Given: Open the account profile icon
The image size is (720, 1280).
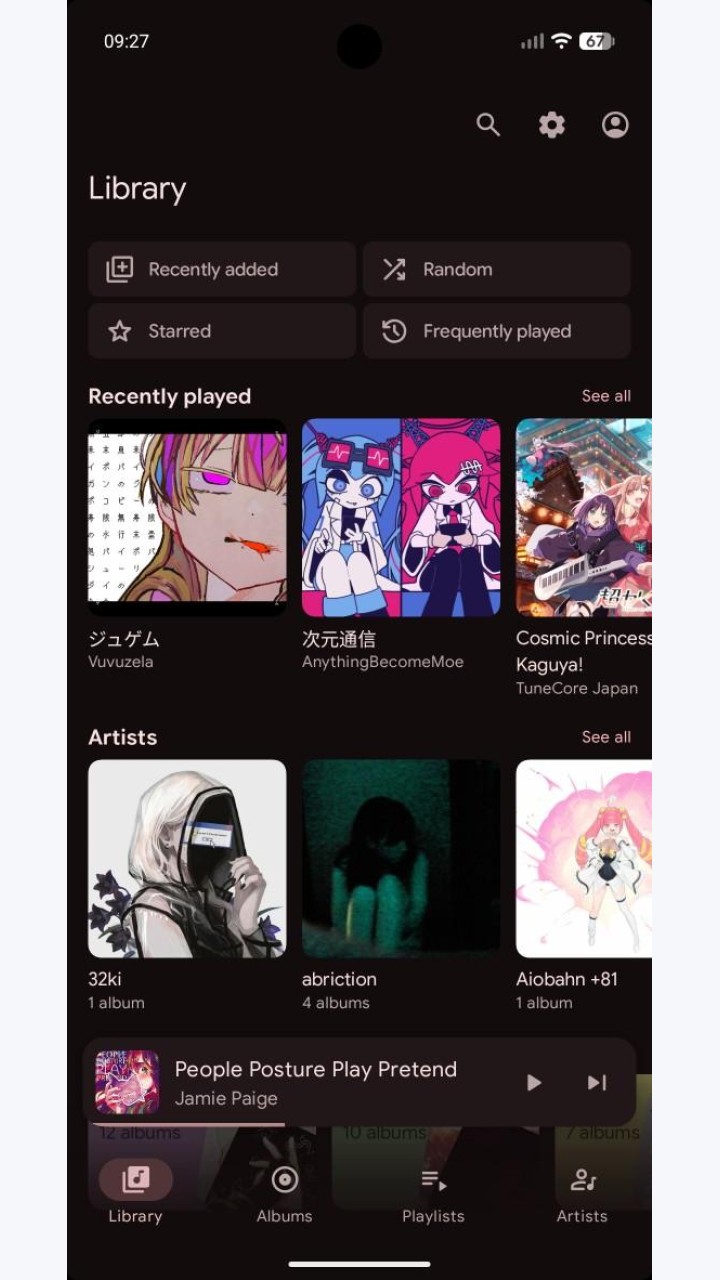Looking at the screenshot, I should pyautogui.click(x=615, y=125).
